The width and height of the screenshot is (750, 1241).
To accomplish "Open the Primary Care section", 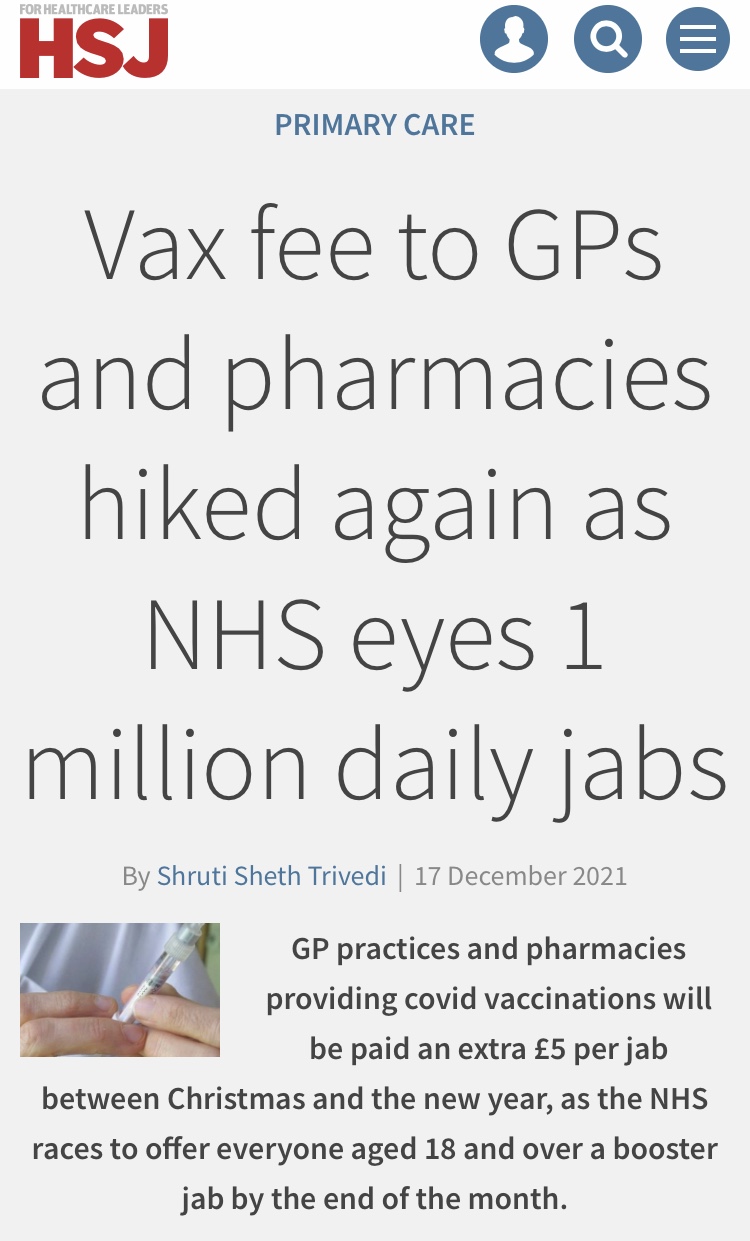I will point(375,125).
